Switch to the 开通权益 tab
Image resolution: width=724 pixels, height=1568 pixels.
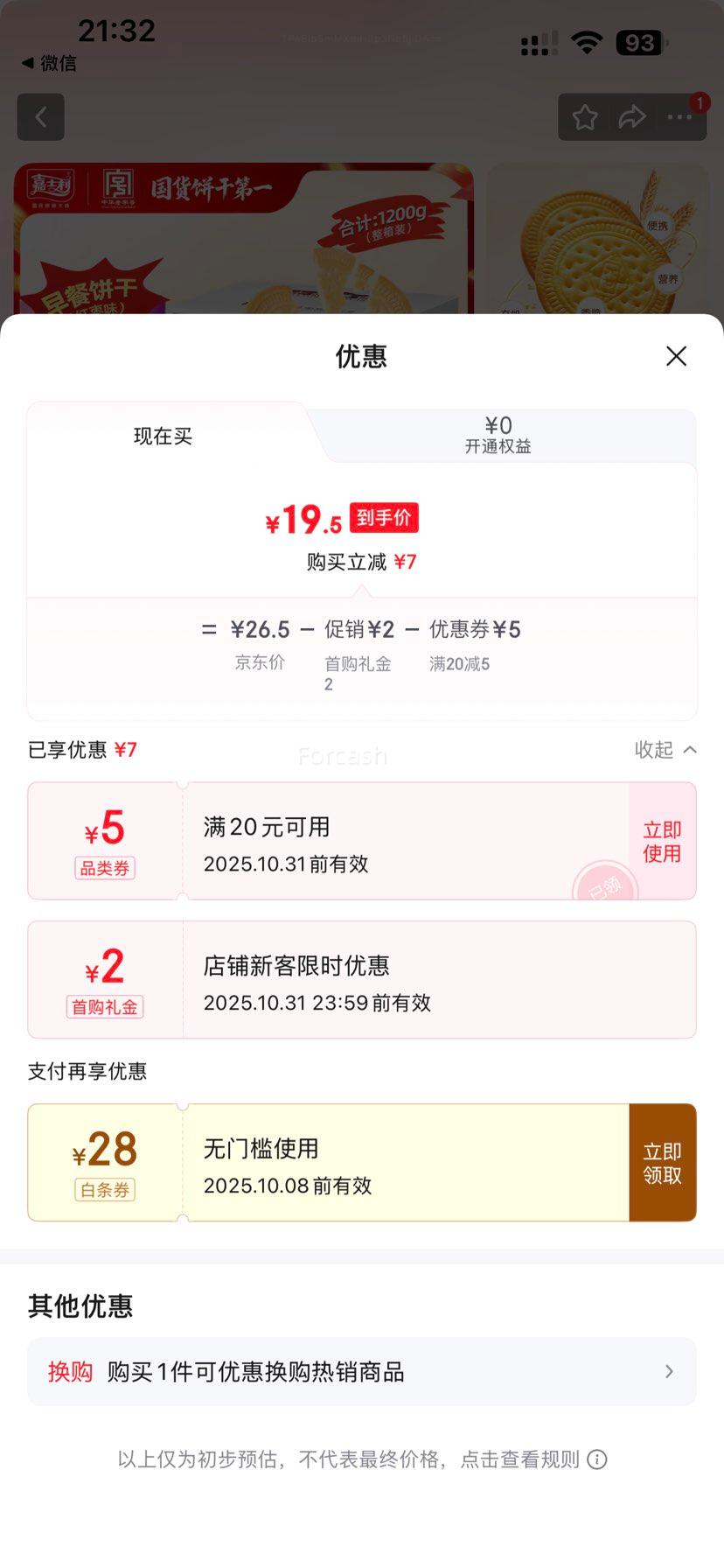(498, 435)
